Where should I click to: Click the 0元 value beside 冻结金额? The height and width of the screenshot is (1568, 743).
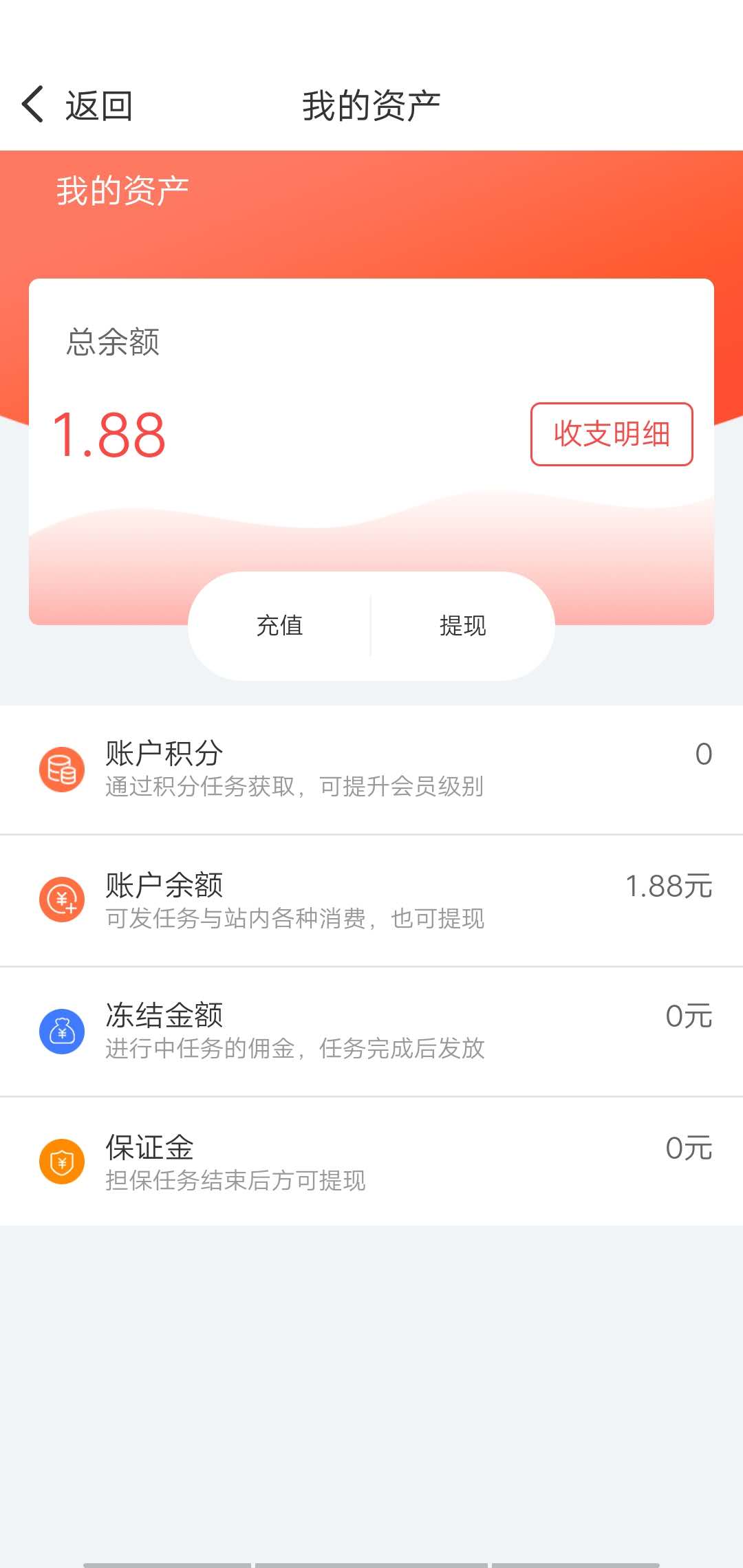[x=688, y=1016]
